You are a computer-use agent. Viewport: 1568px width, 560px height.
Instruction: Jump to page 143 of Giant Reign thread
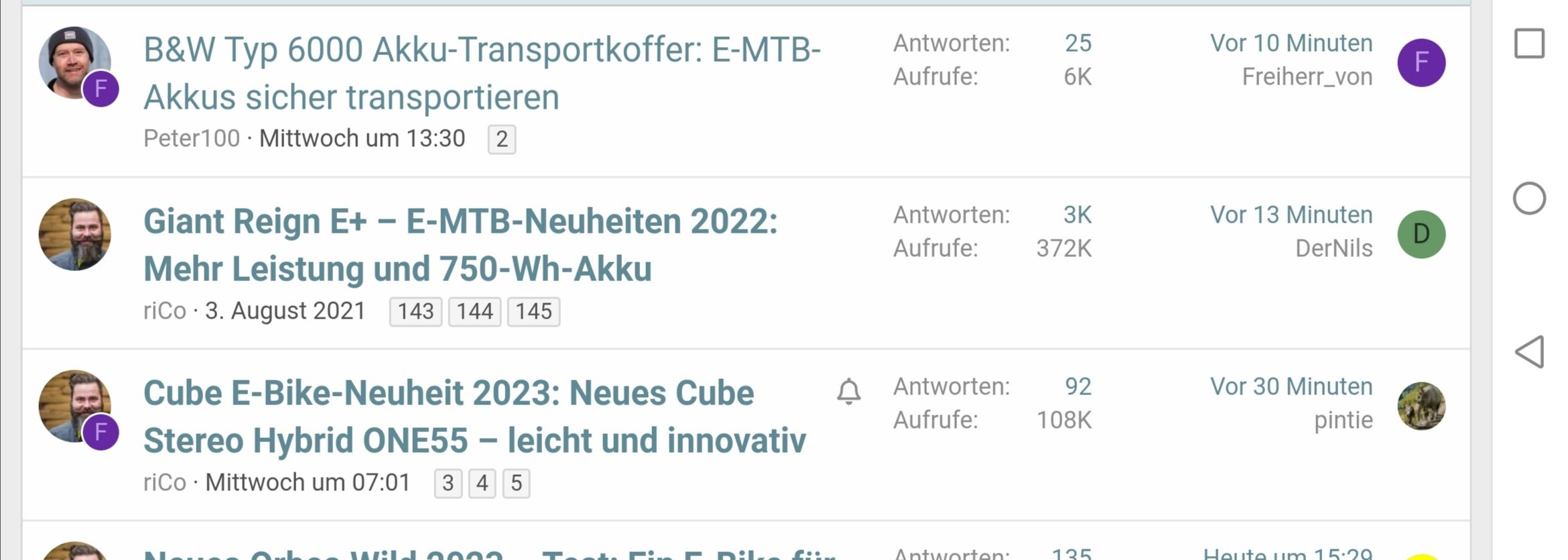click(x=415, y=312)
